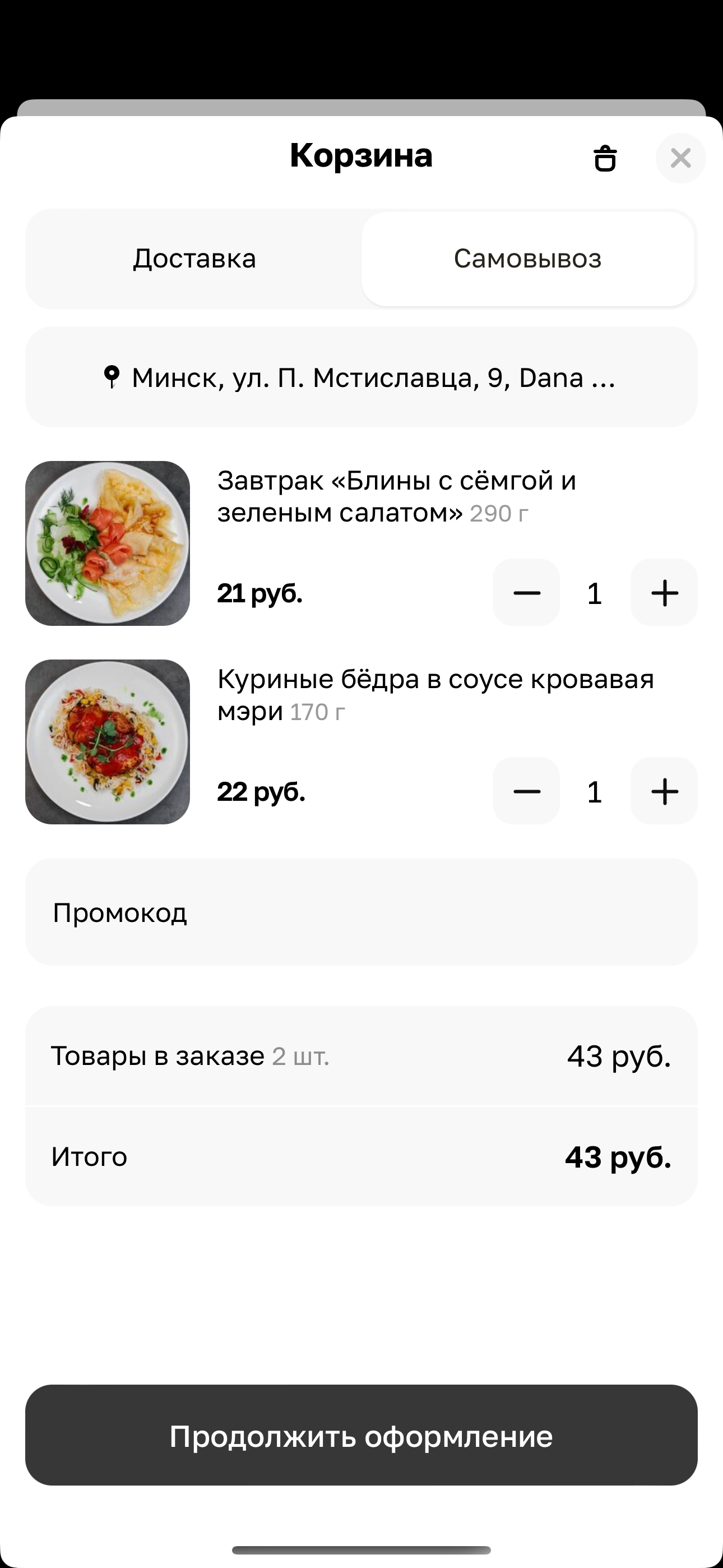Decrease quantity of Блины с сёмгой breakfast
Image resolution: width=723 pixels, height=1568 pixels.
coord(526,593)
